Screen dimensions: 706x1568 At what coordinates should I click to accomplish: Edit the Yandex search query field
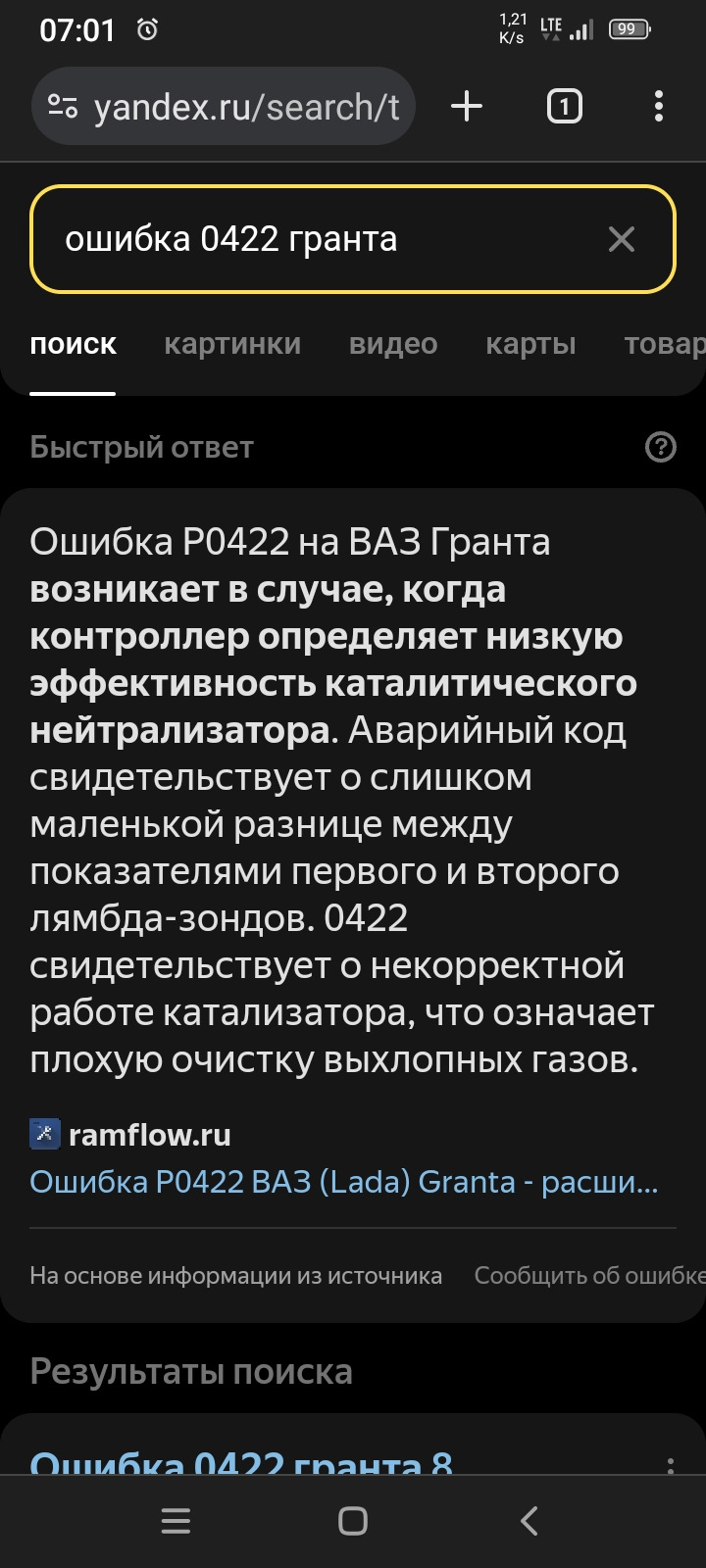coord(314,239)
